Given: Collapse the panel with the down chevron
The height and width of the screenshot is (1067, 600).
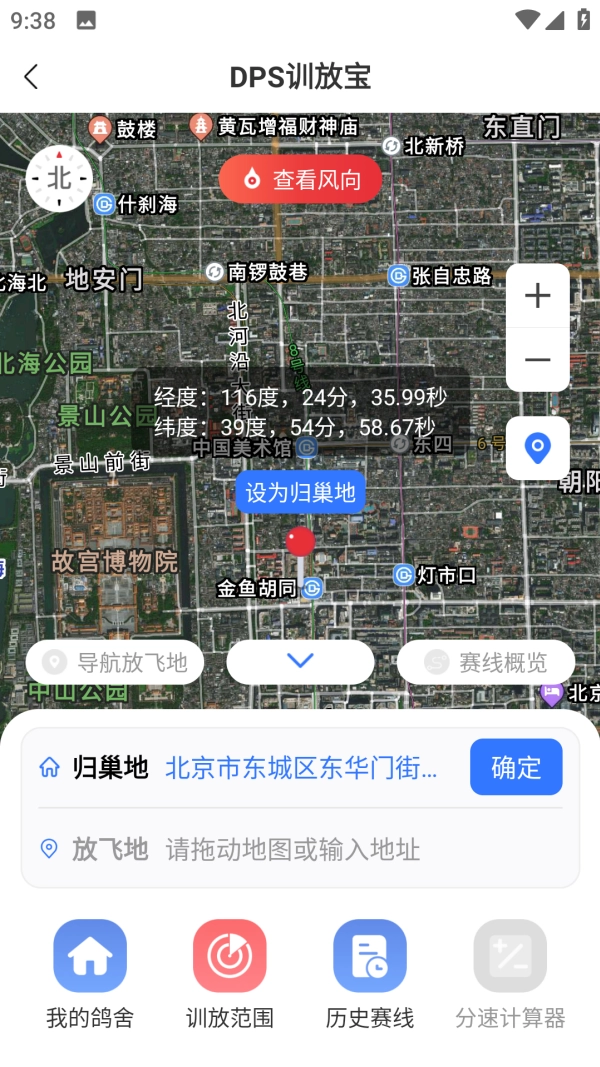Looking at the screenshot, I should pos(300,661).
